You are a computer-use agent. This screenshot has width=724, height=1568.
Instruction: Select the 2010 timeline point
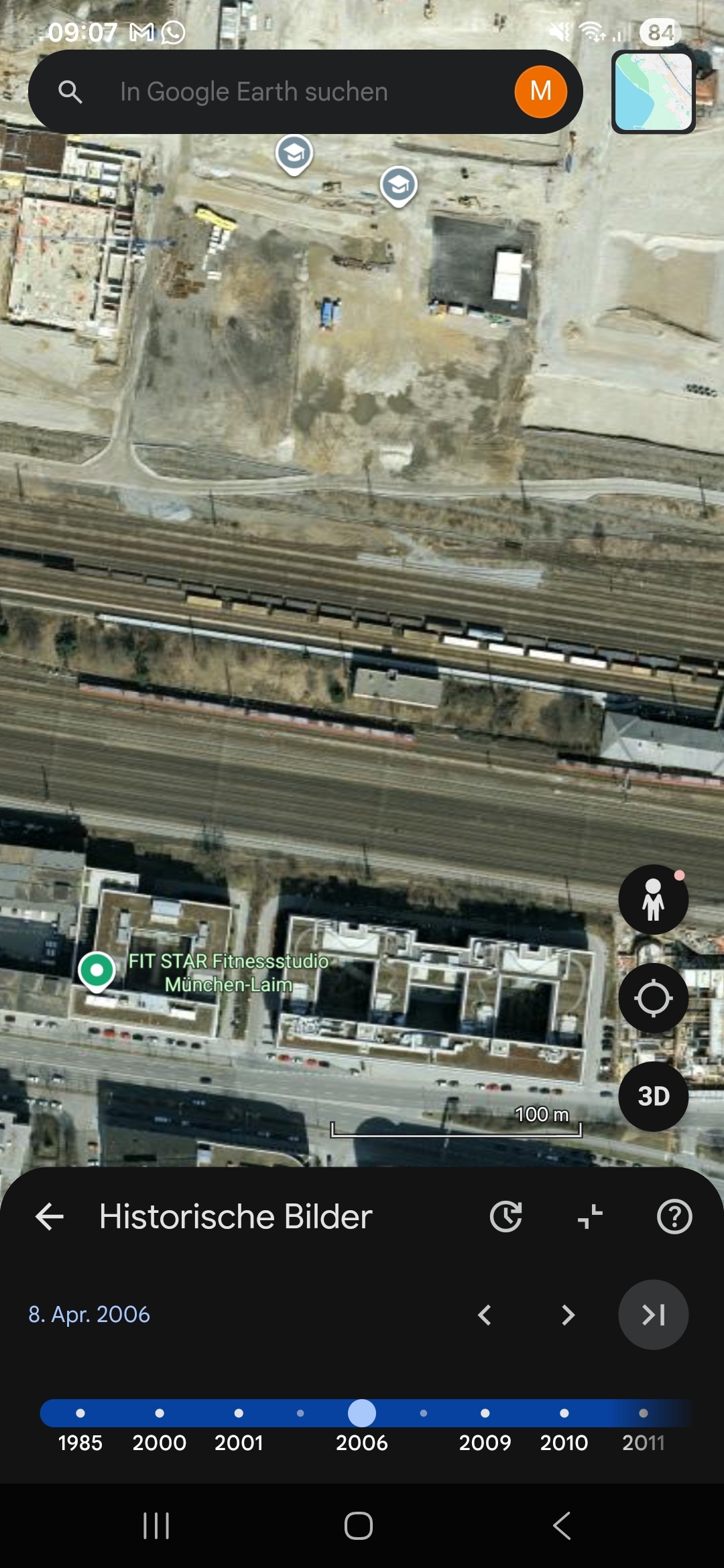[x=564, y=1413]
